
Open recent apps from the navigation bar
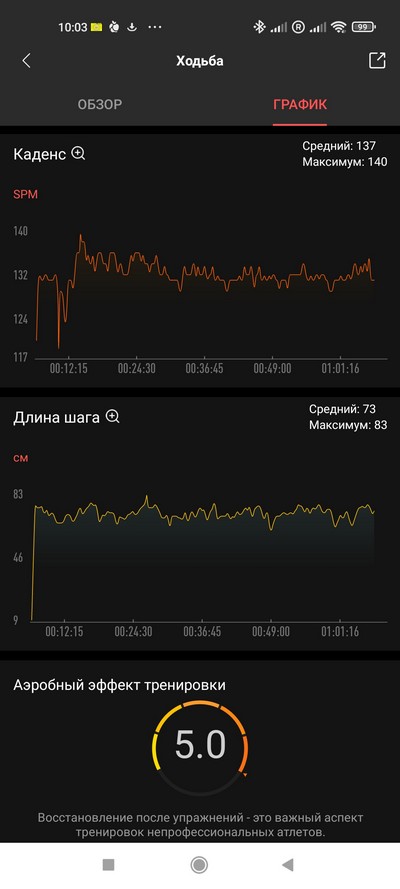[x=108, y=865]
